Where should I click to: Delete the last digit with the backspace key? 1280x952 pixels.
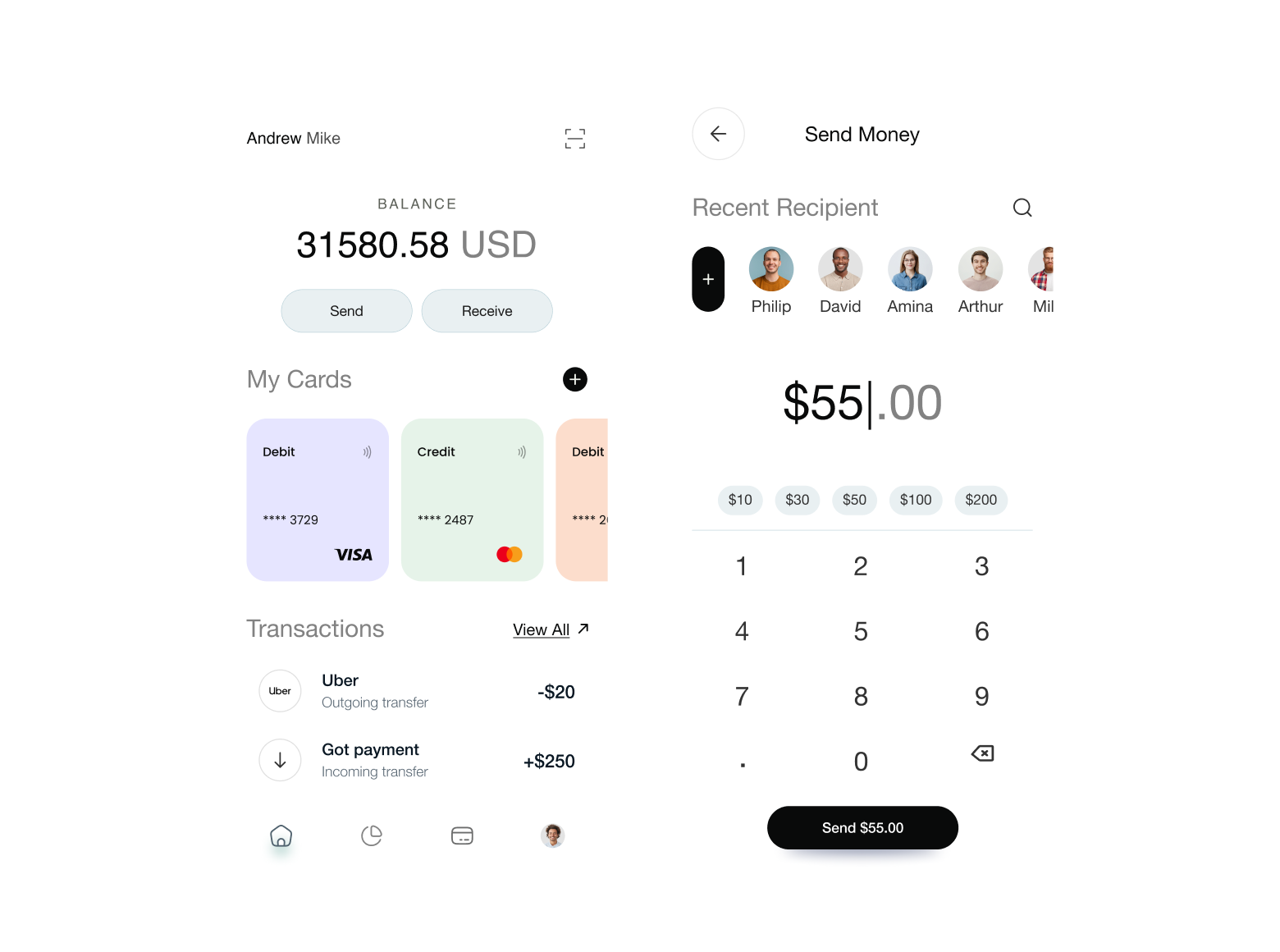[x=982, y=753]
